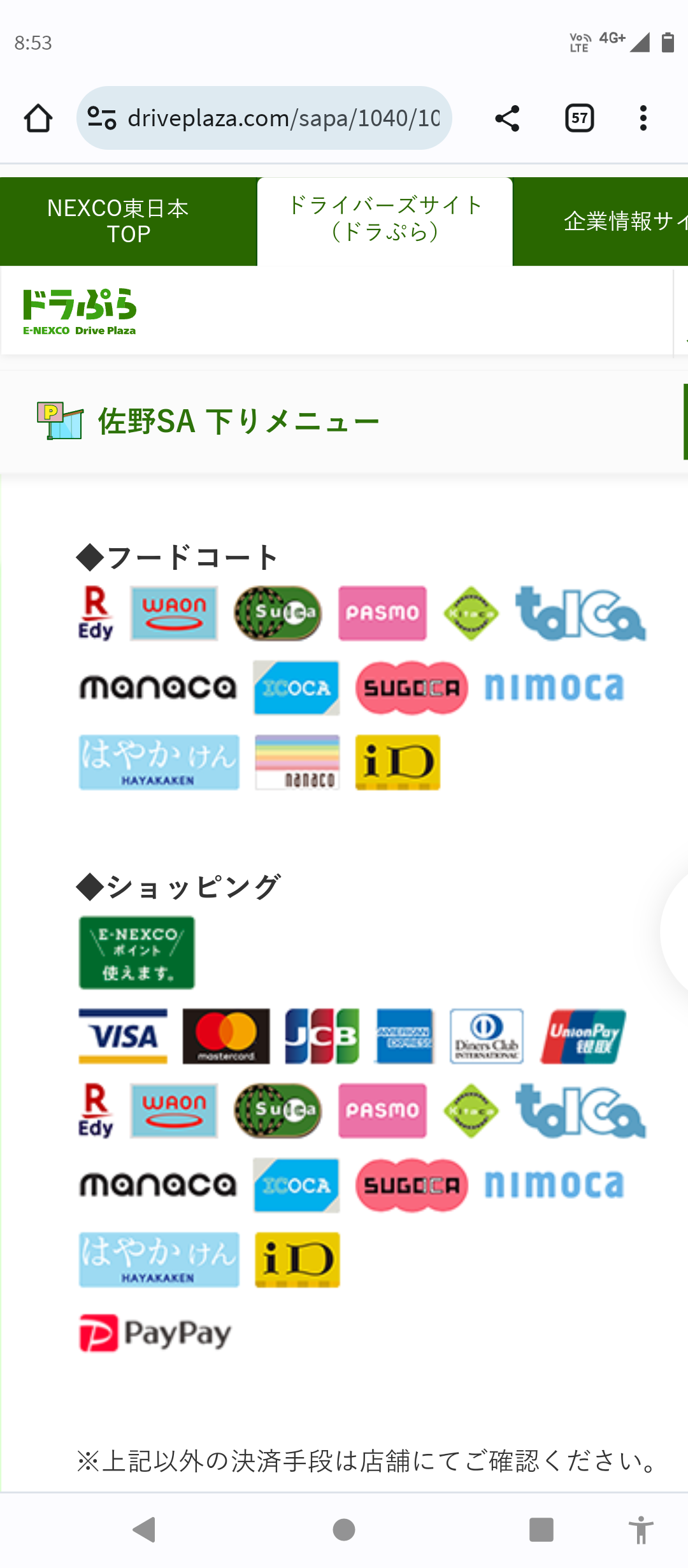Share this page
Image resolution: width=688 pixels, height=1568 pixels.
[x=507, y=119]
